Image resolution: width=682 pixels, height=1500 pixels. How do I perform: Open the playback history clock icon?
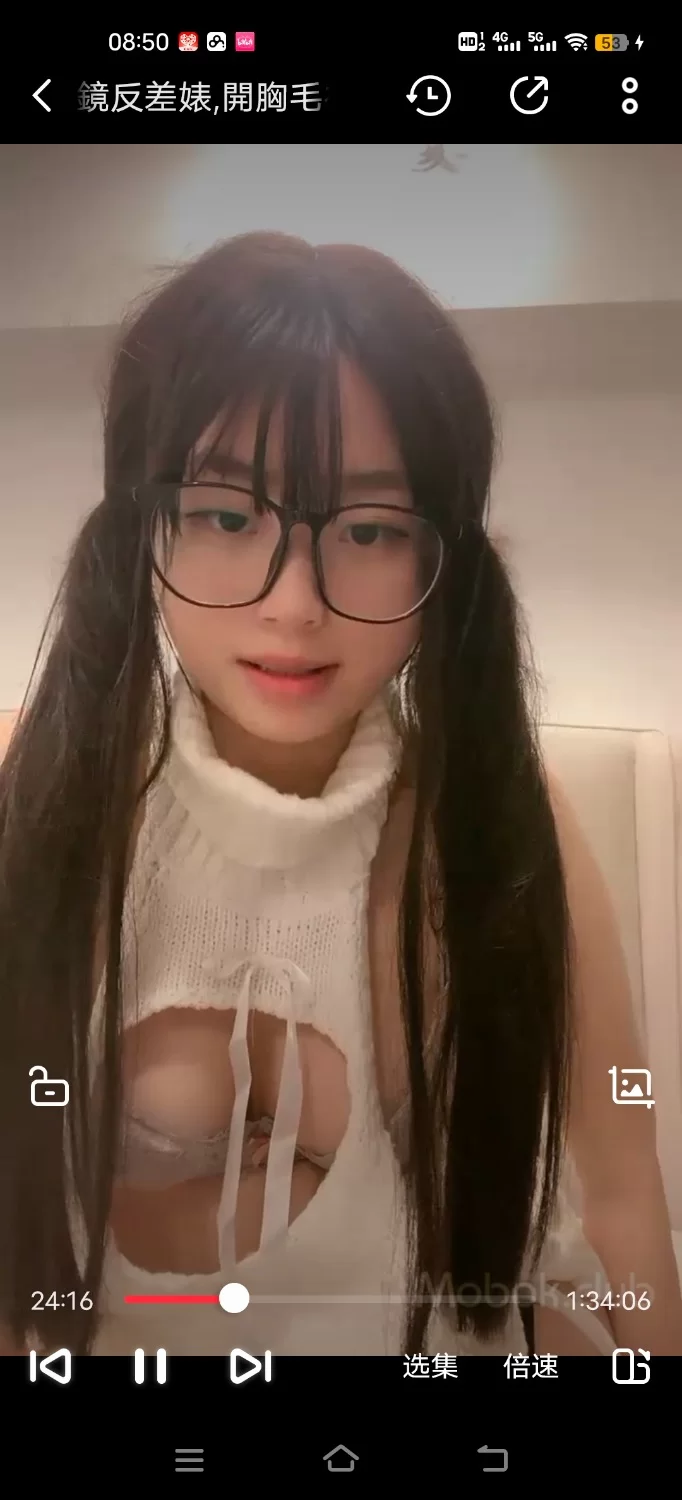click(x=428, y=97)
